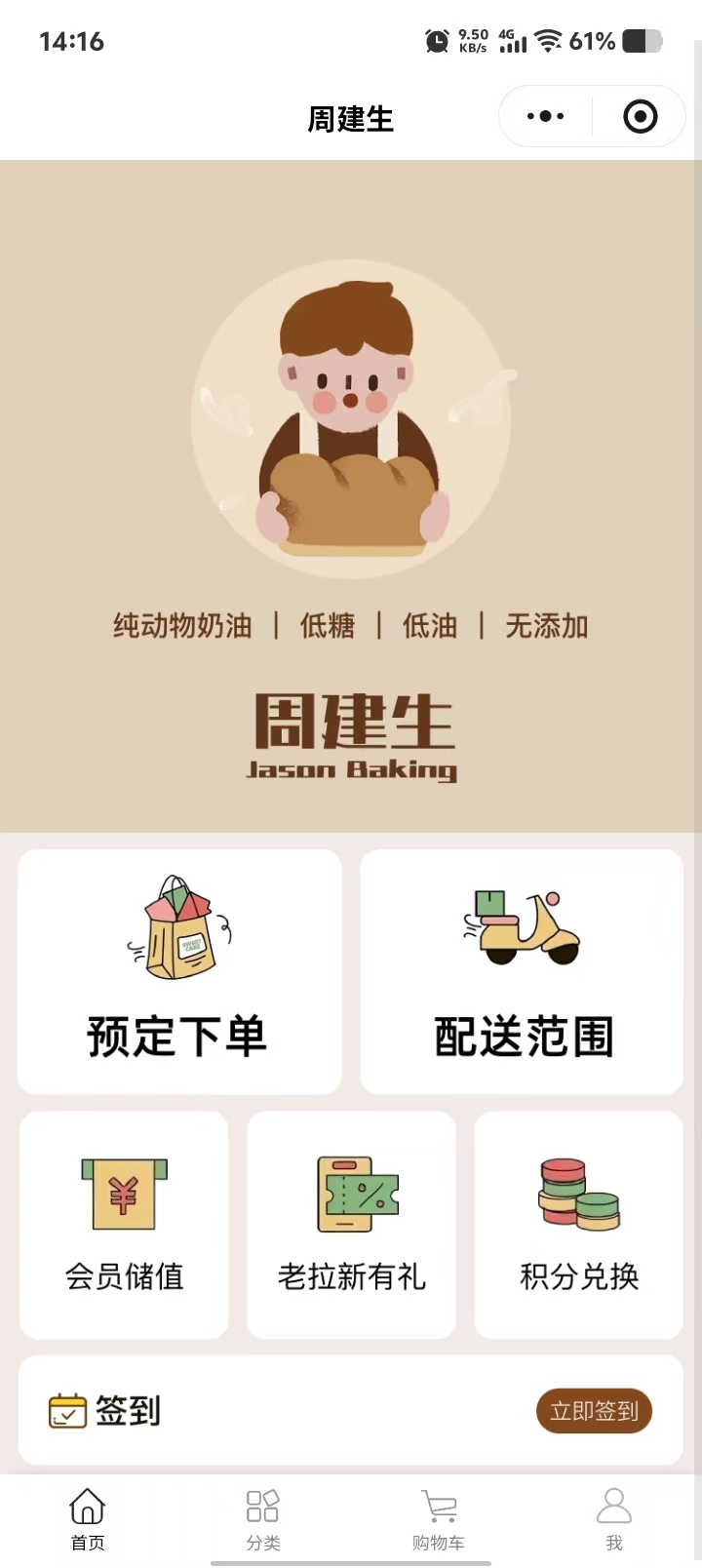Open the 老拉新有礼 referral offer
This screenshot has width=702, height=1568.
click(351, 1225)
